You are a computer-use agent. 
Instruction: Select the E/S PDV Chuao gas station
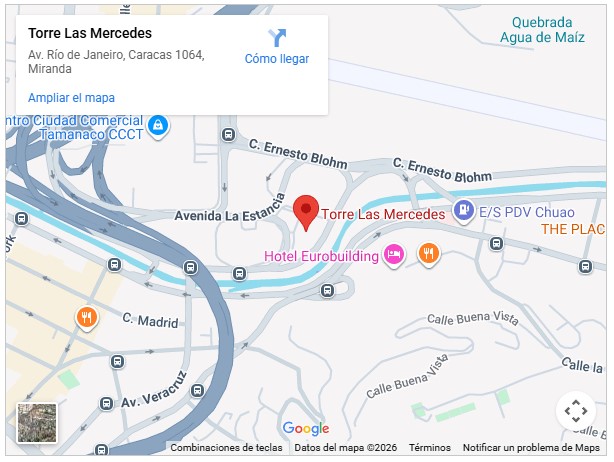[463, 211]
